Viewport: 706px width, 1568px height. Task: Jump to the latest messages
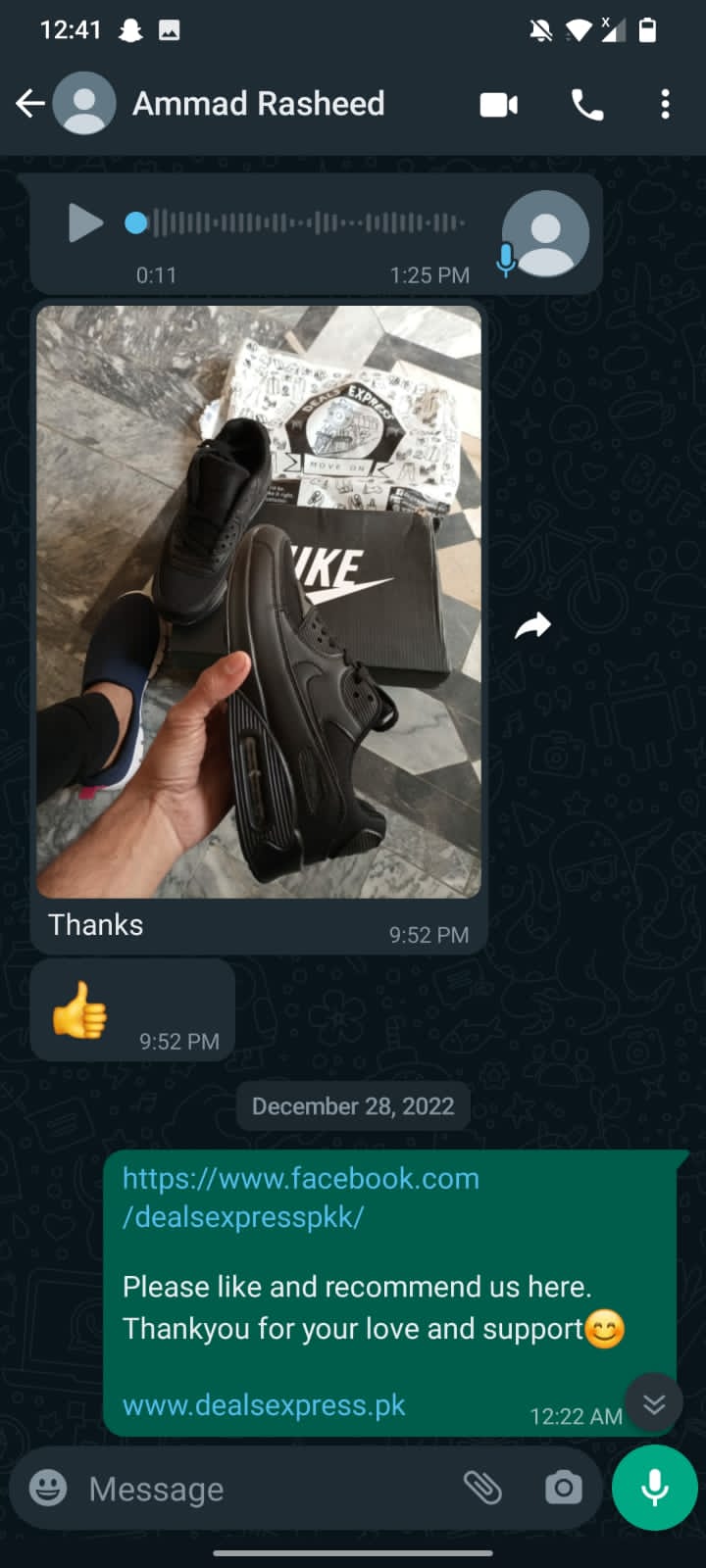click(654, 1404)
